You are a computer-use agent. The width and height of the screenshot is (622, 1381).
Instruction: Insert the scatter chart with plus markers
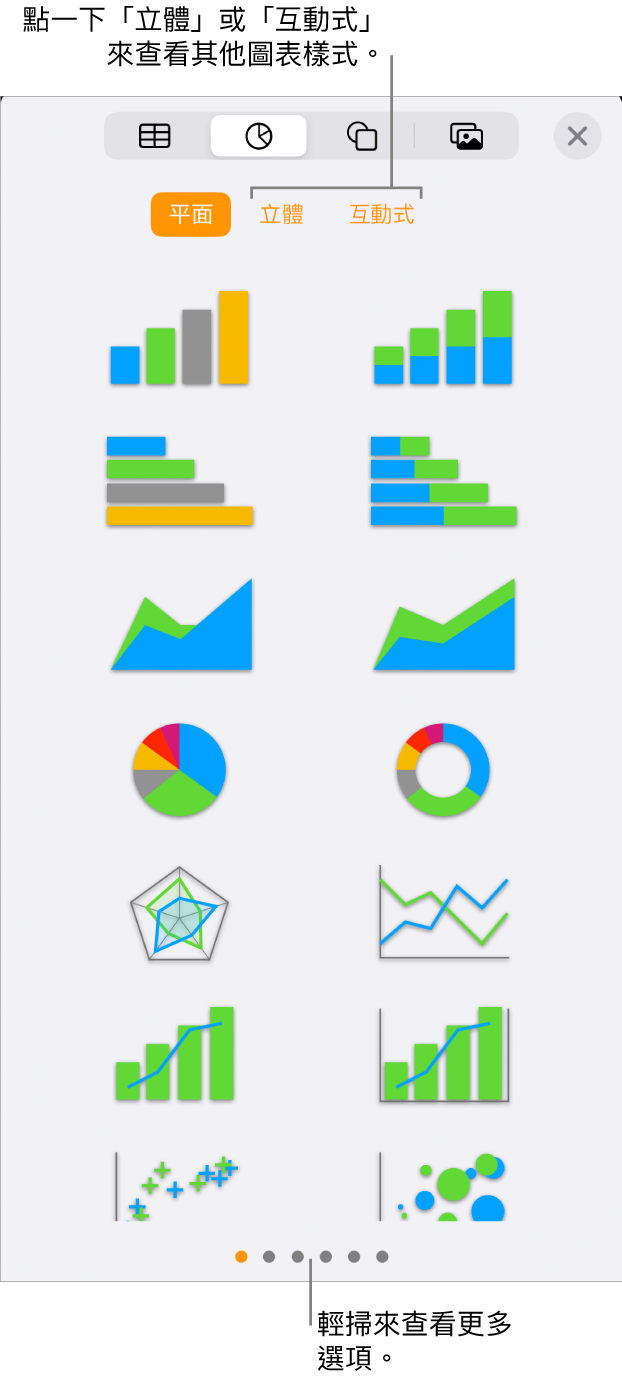click(x=179, y=1187)
